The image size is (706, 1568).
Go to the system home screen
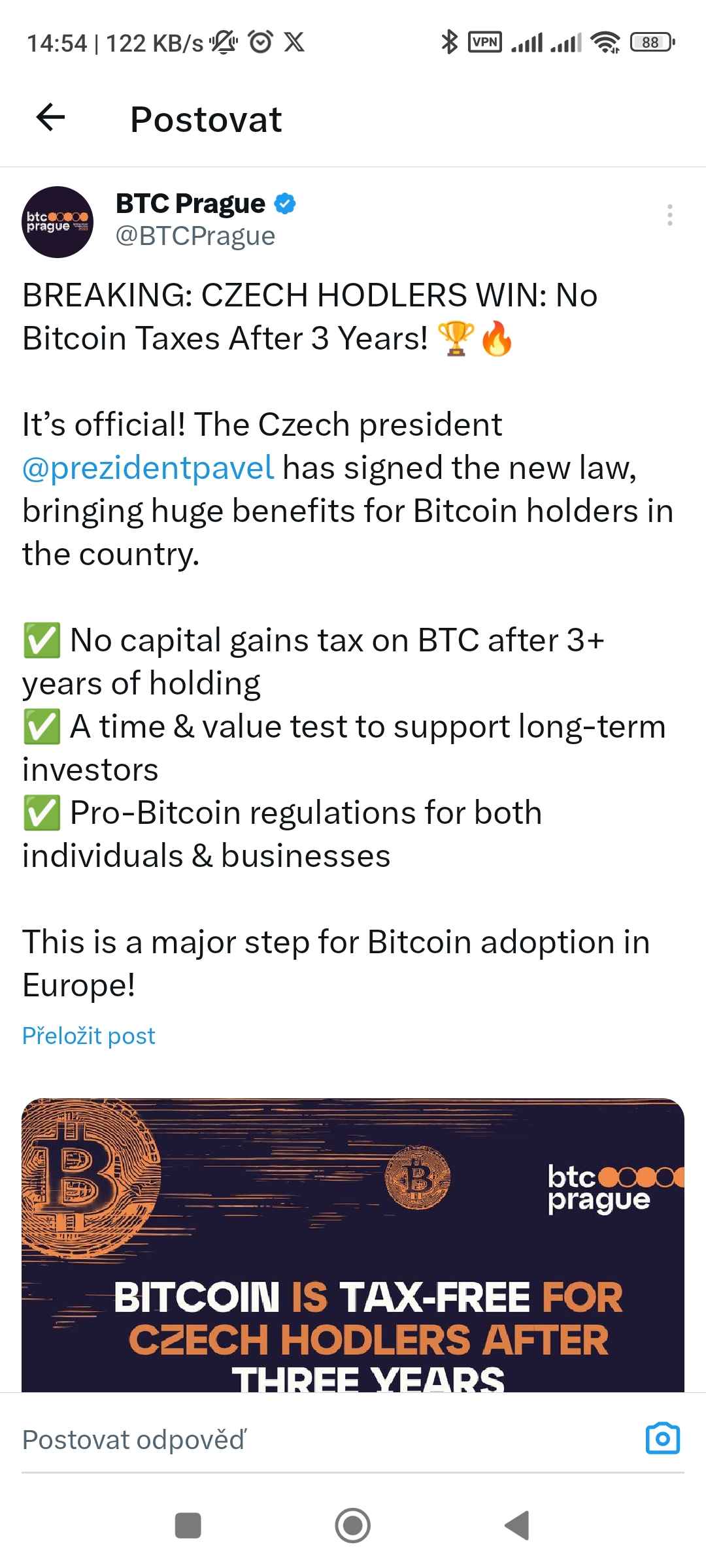click(x=353, y=1526)
